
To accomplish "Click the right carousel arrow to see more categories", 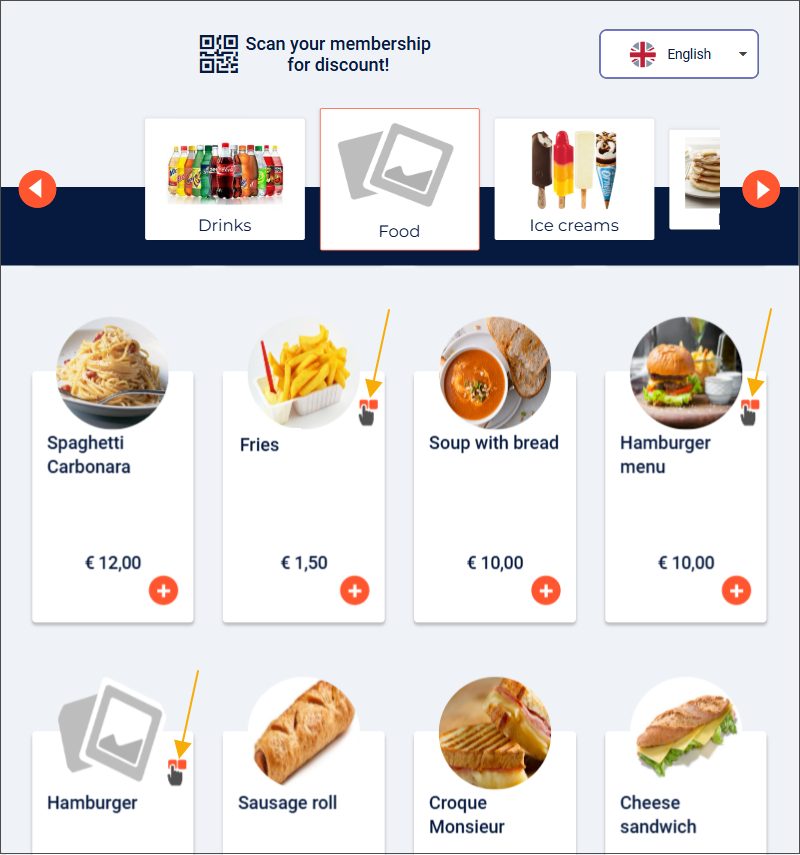I will coord(761,188).
